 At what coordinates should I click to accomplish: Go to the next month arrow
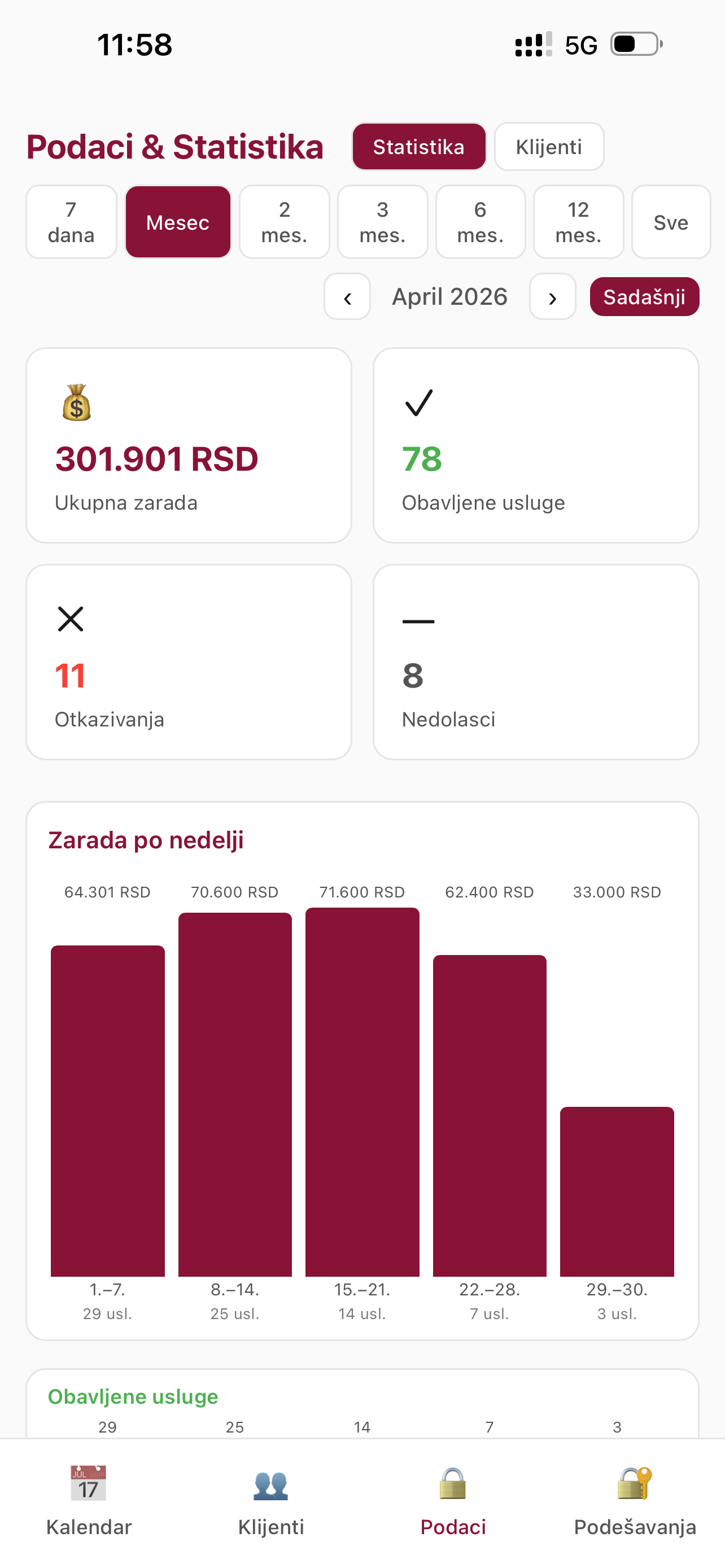[553, 296]
